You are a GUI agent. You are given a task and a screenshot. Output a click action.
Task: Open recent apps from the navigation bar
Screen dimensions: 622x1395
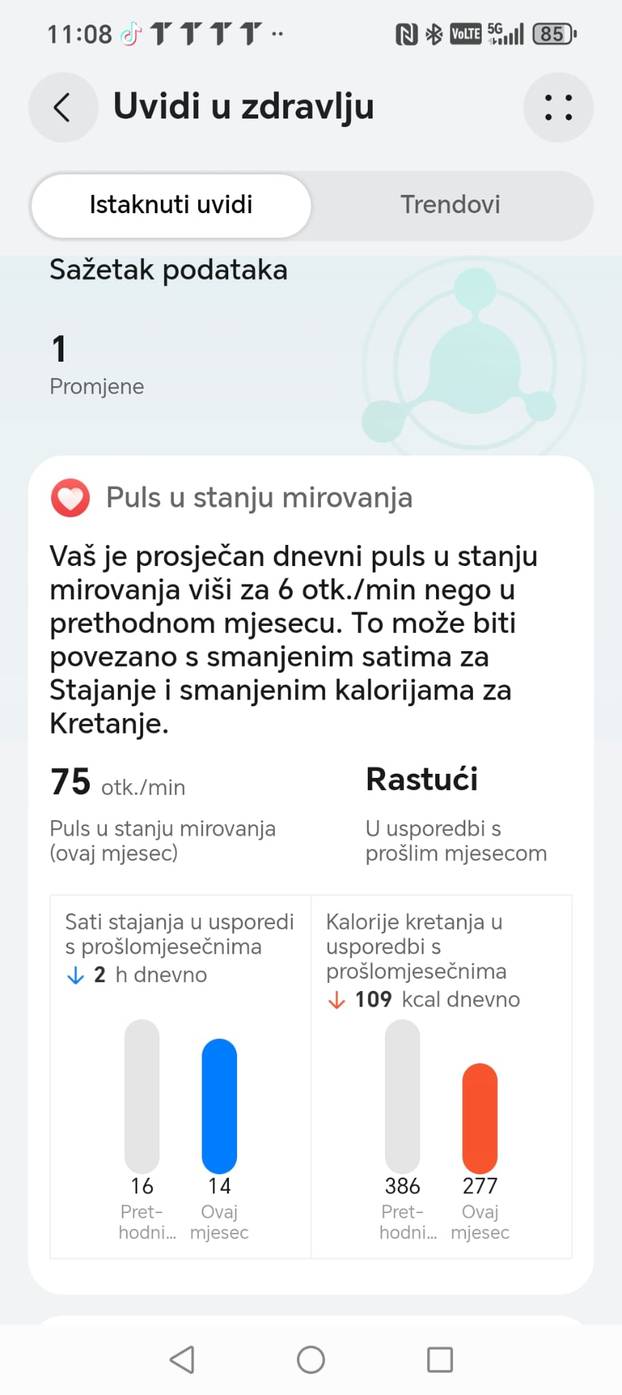tap(440, 1359)
